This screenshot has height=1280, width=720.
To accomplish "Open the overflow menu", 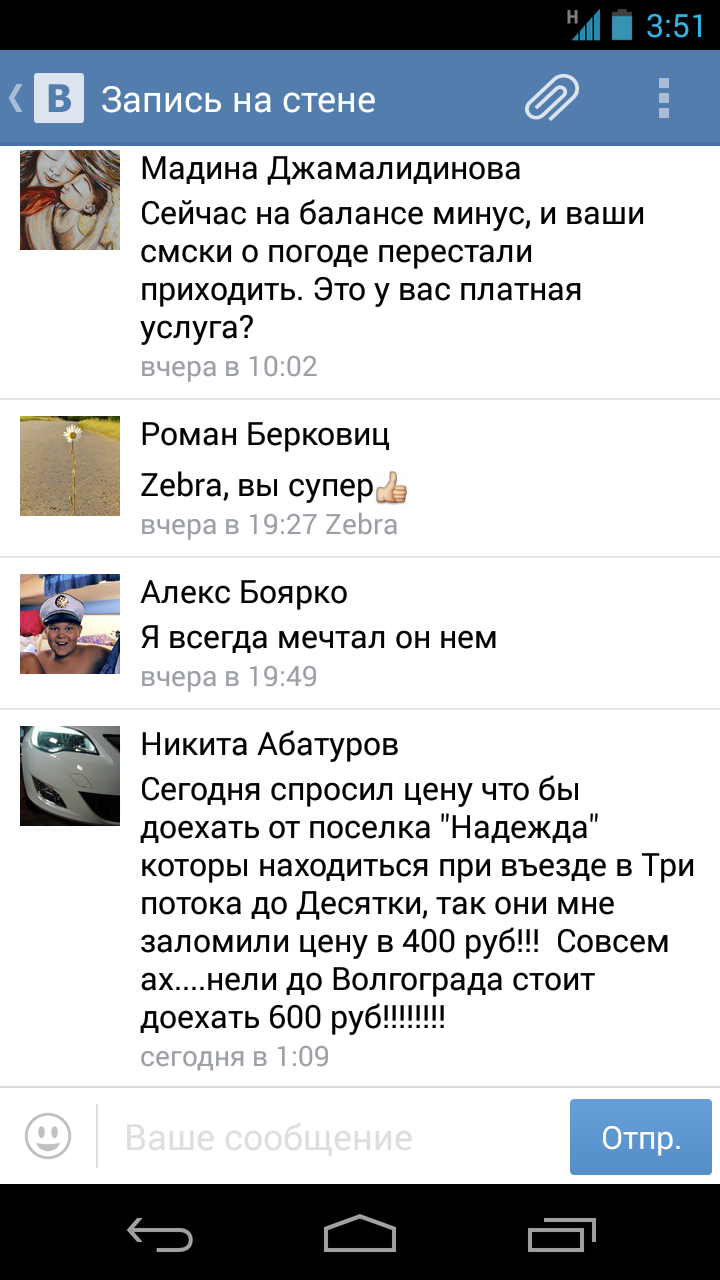I will pyautogui.click(x=664, y=98).
